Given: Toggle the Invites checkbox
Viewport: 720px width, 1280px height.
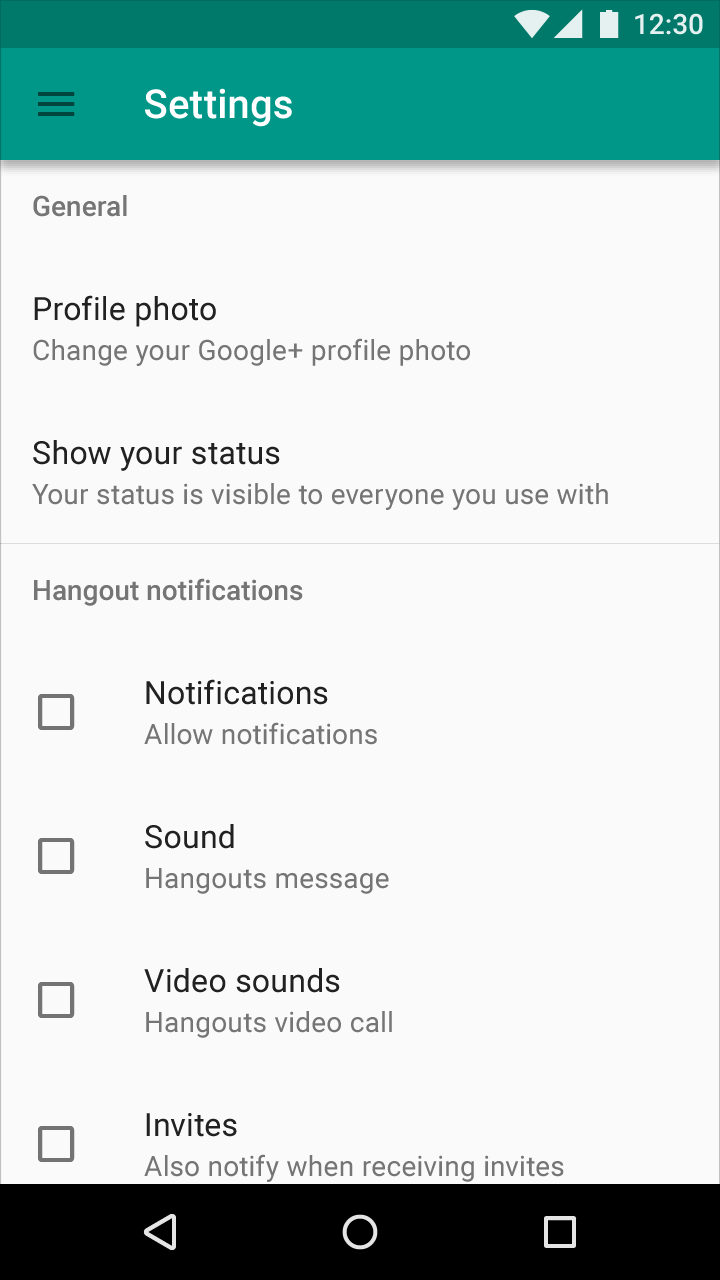Looking at the screenshot, I should [x=56, y=1144].
